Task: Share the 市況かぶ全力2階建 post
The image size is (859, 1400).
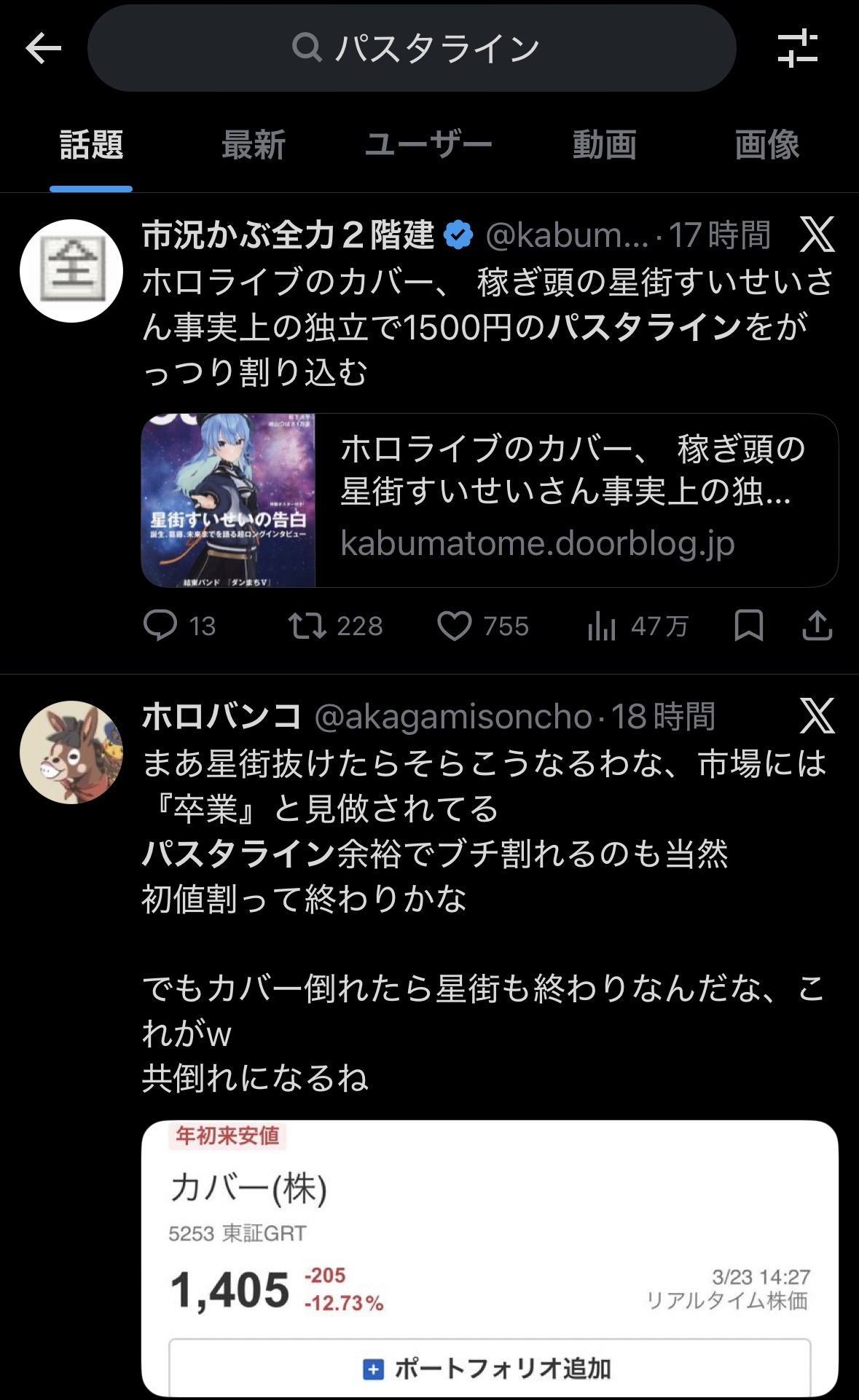Action: pyautogui.click(x=817, y=626)
